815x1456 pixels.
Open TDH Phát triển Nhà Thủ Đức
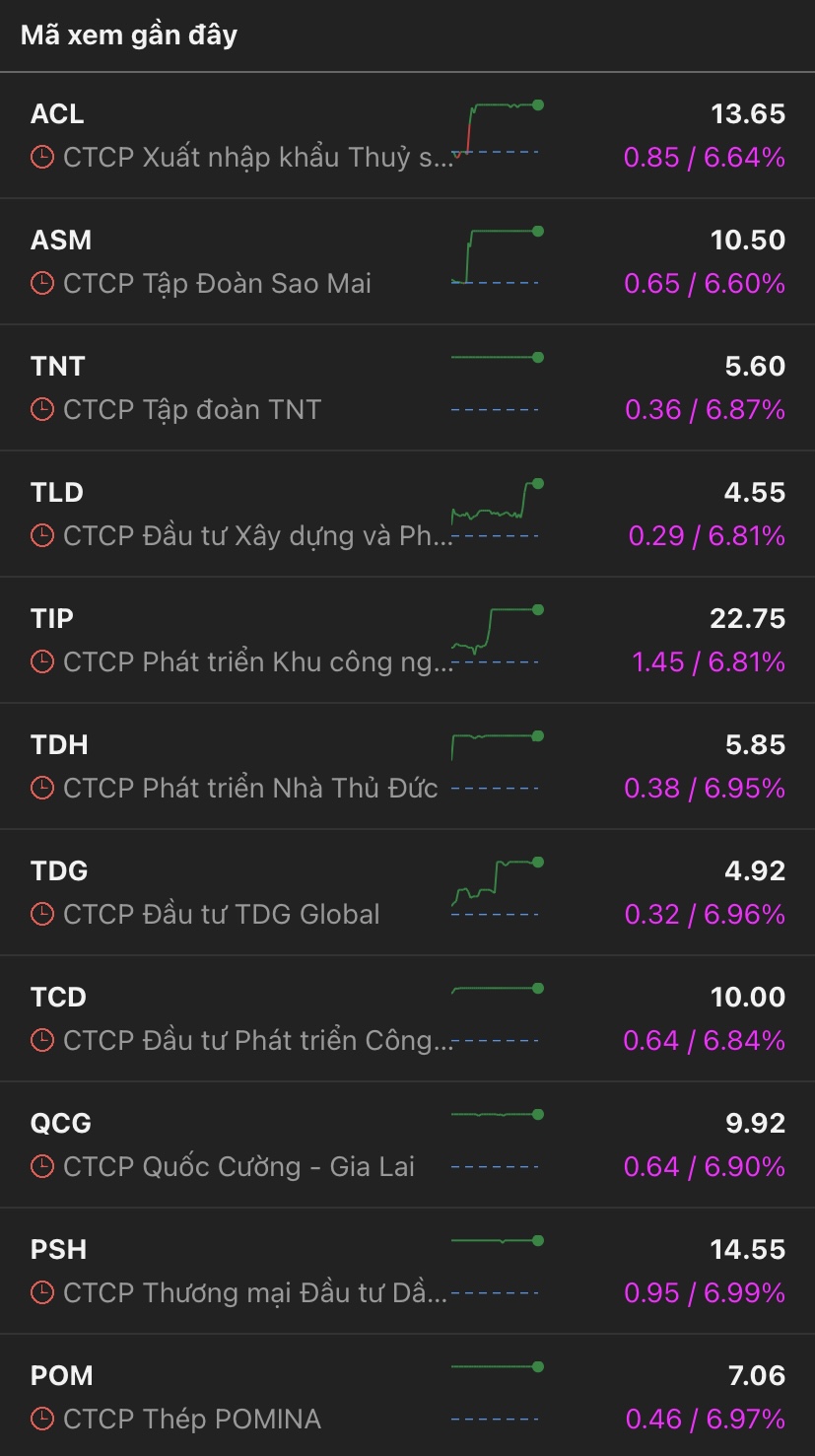pyautogui.click(x=246, y=766)
